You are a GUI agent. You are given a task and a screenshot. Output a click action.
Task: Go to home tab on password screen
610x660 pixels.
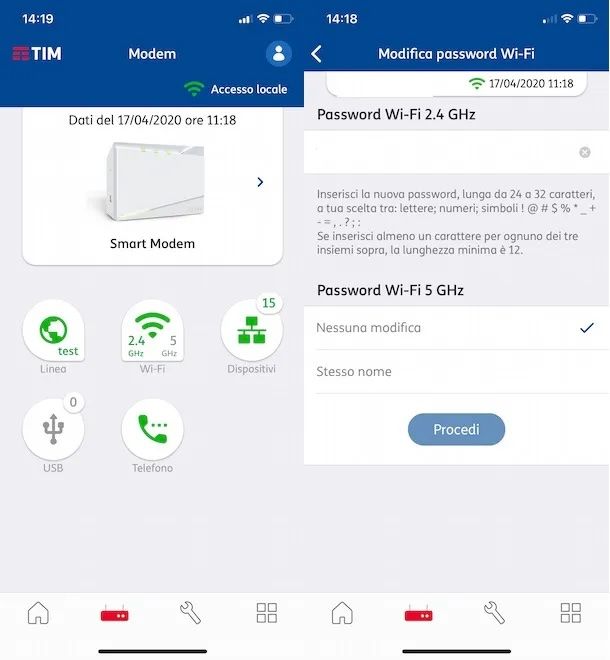pos(342,613)
